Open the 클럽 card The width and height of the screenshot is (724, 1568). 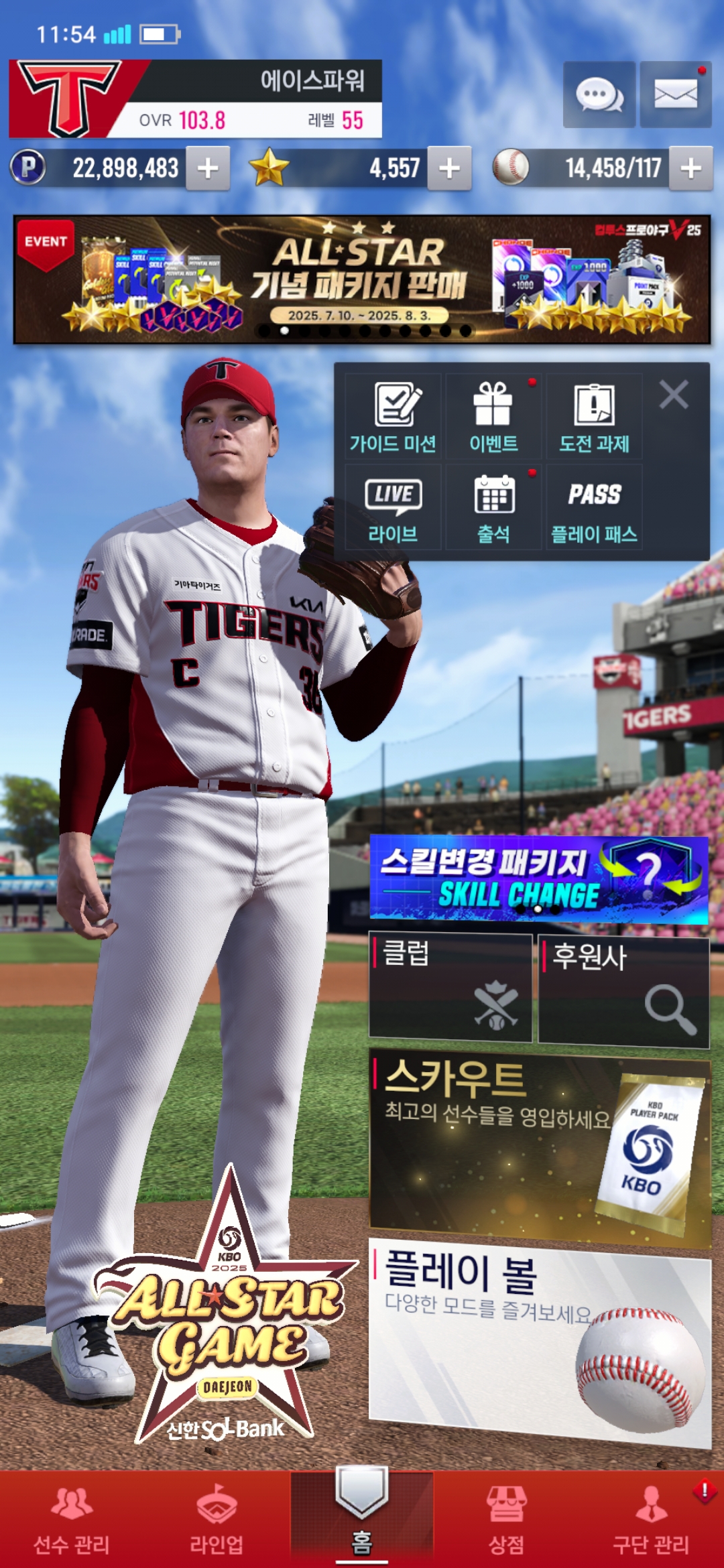[450, 988]
